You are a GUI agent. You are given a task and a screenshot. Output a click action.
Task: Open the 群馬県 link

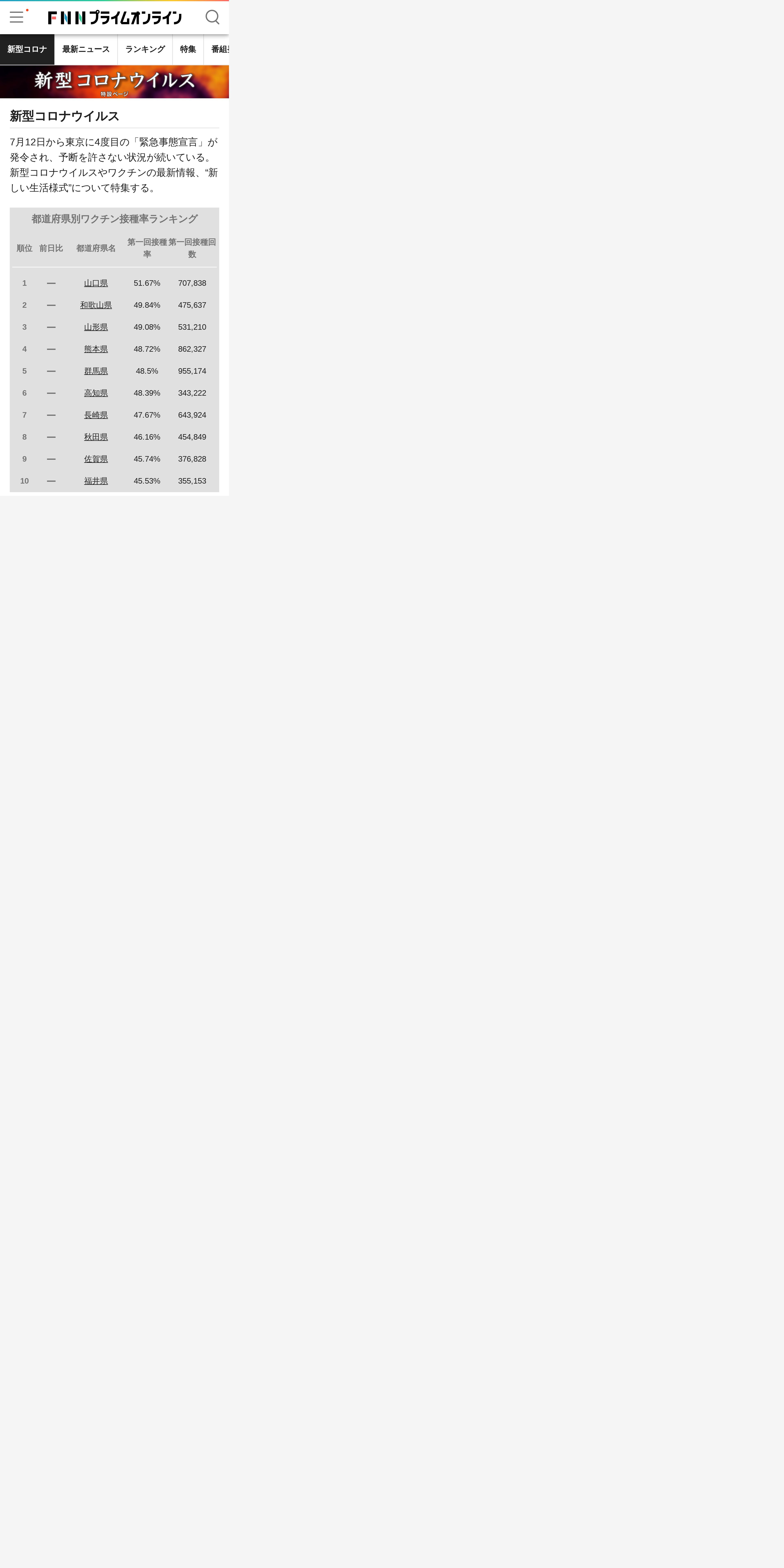coord(96,371)
